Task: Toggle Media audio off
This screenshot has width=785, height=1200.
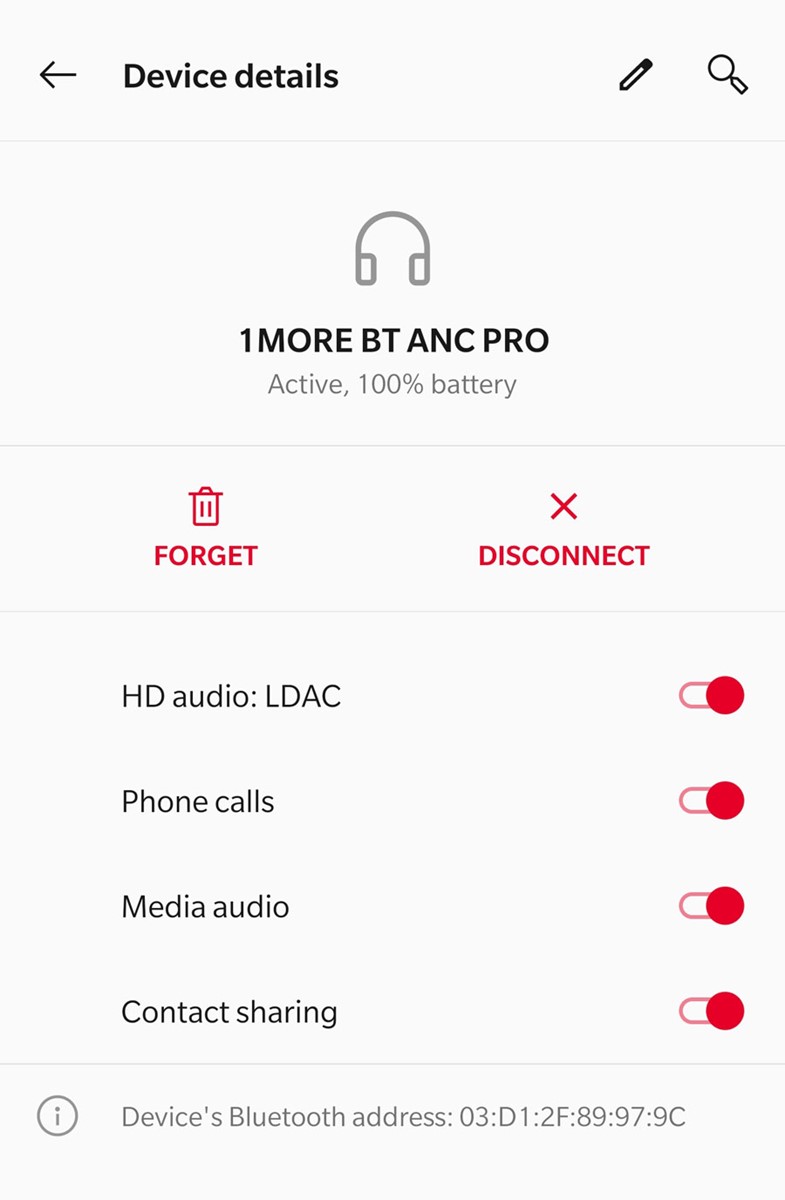Action: (x=711, y=906)
